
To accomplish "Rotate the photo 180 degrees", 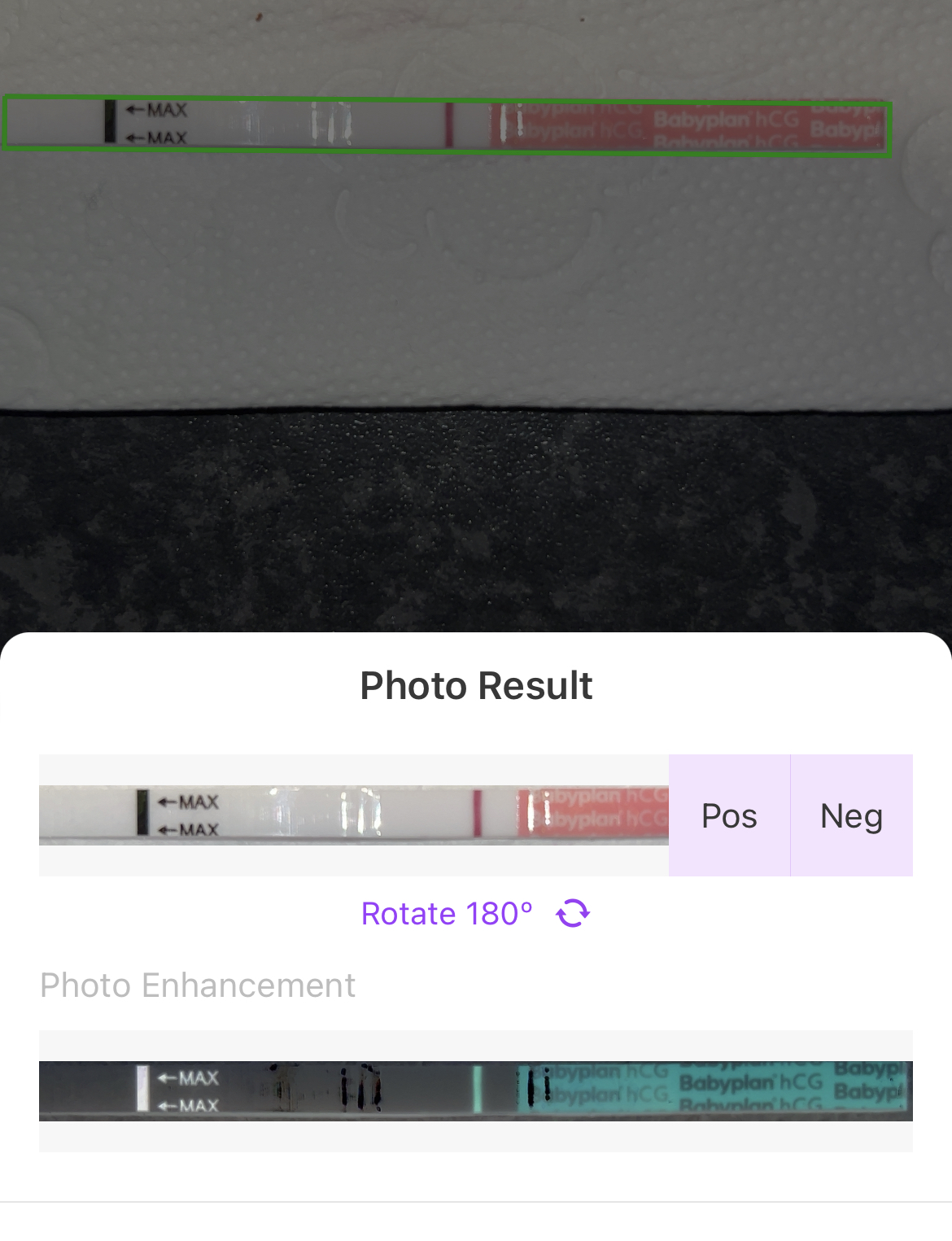I will (x=475, y=913).
